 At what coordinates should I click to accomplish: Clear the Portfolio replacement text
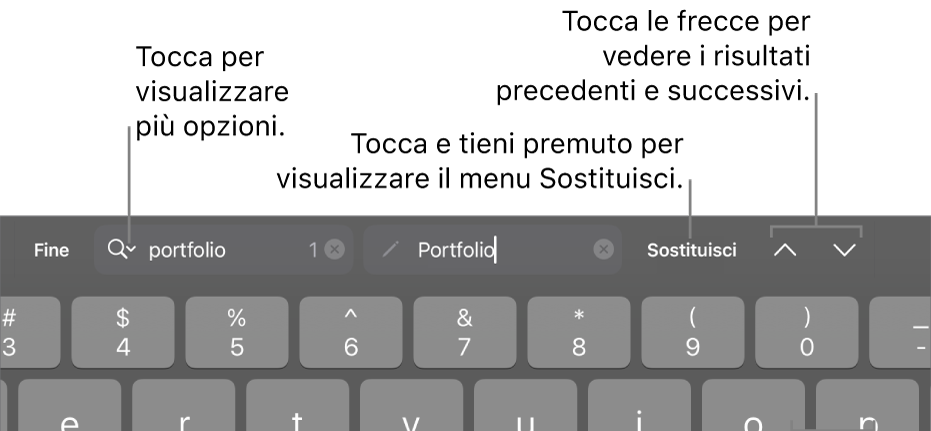tap(604, 250)
